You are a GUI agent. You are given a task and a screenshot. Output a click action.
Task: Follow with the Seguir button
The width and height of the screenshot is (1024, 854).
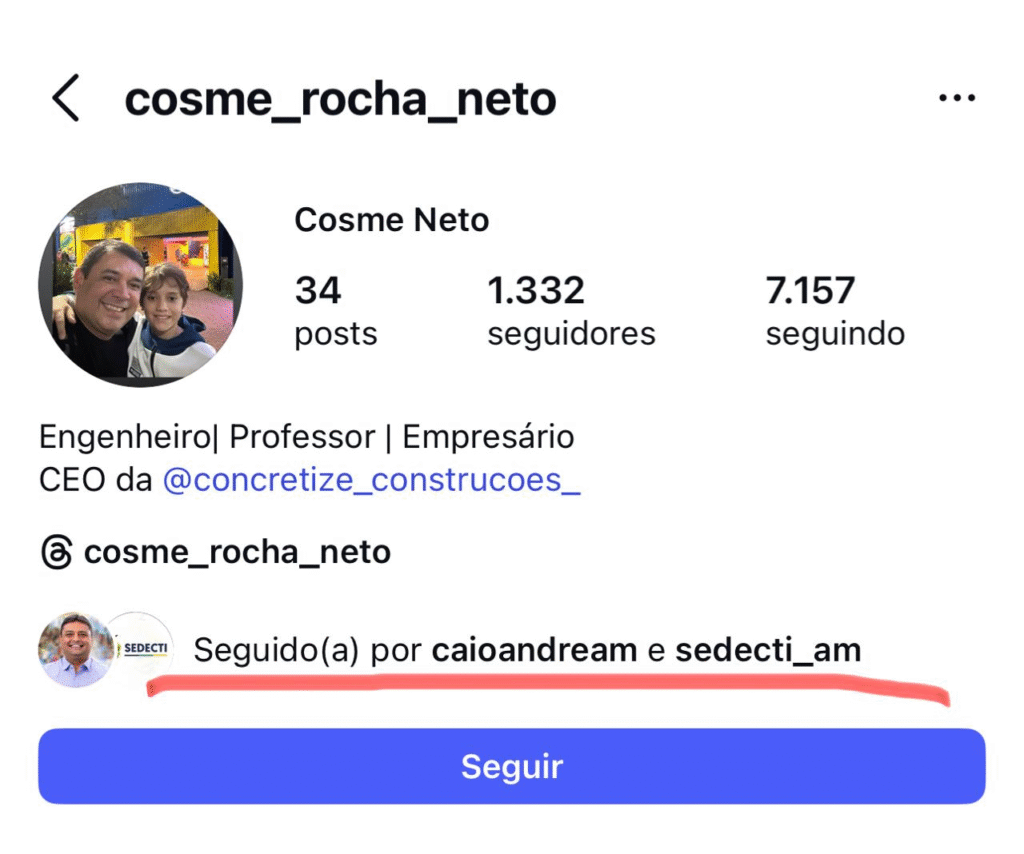click(x=512, y=767)
